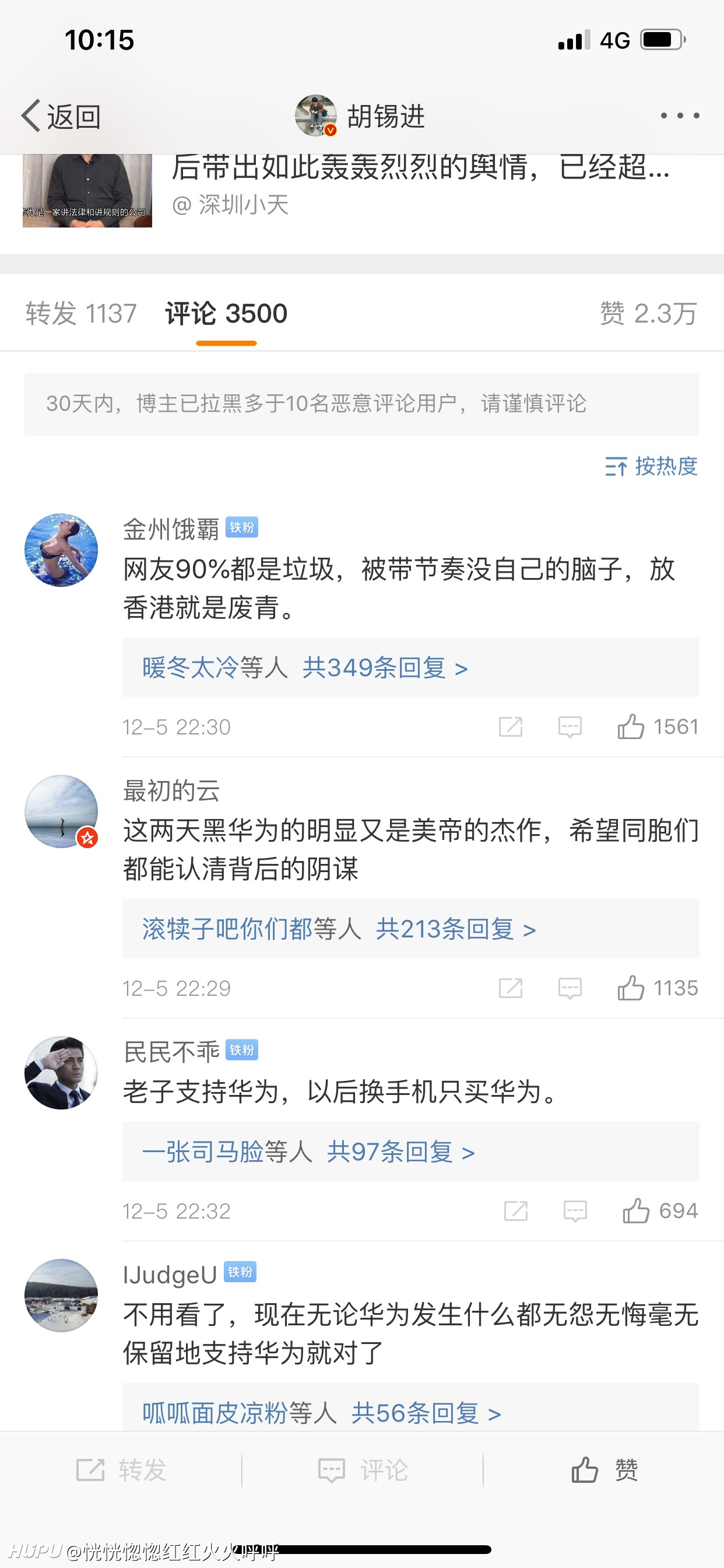The width and height of the screenshot is (724, 1568).
Task: View the 213 replies under 最初的云's comment
Action: 410,929
